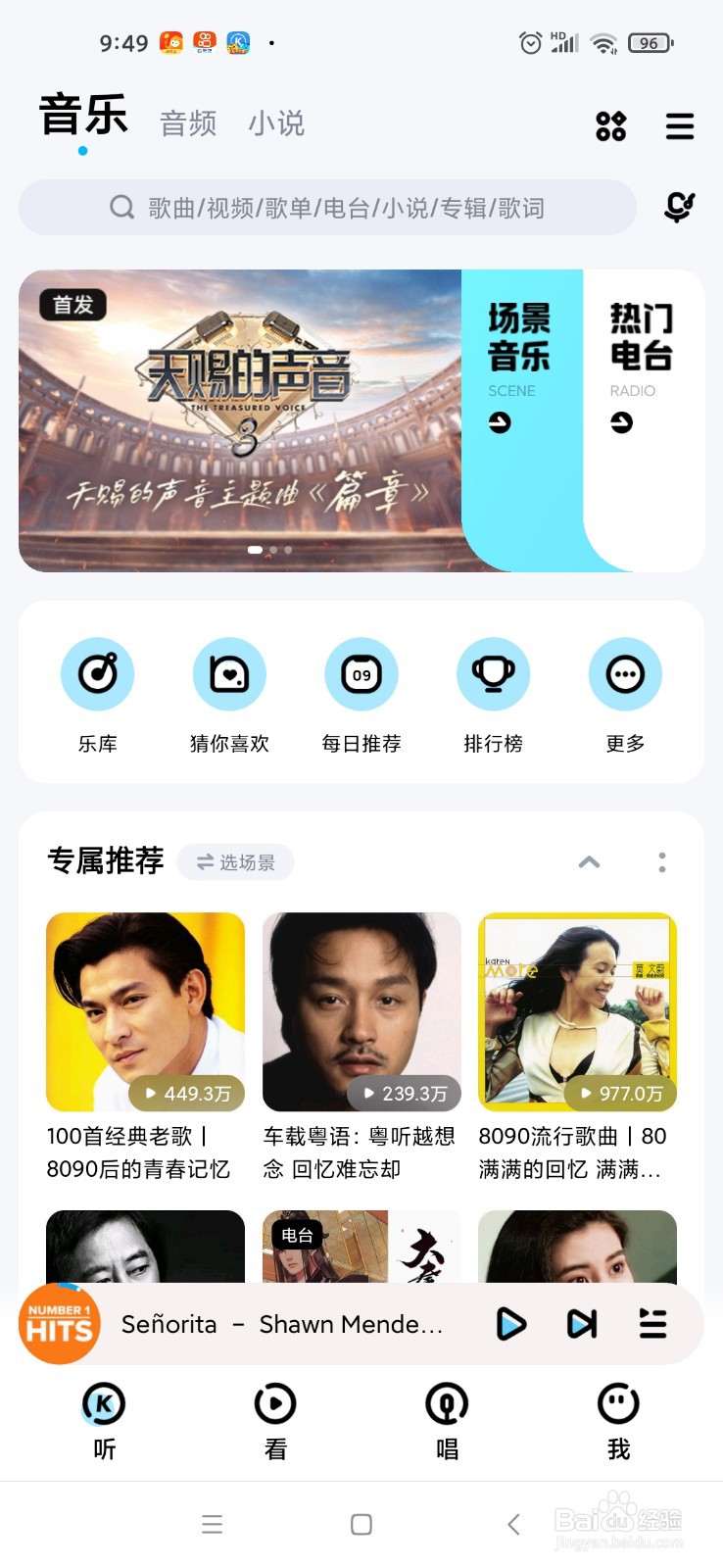
Task: Open the 100首经典老歌 playlist thumbnail
Action: [x=145, y=1011]
